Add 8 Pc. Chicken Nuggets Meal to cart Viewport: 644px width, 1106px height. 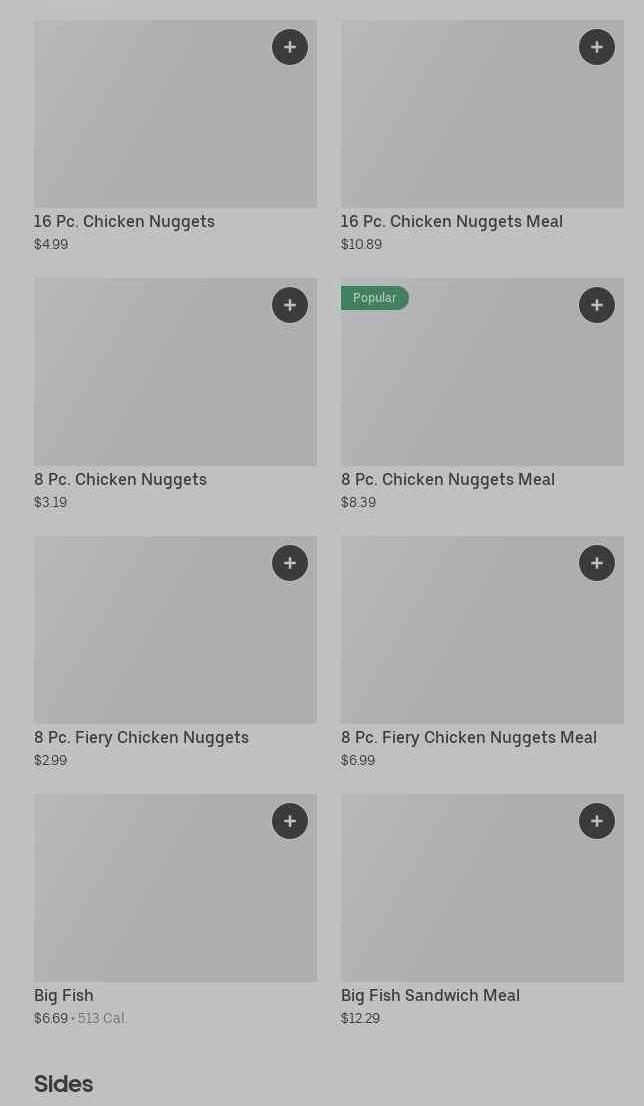coord(597,305)
